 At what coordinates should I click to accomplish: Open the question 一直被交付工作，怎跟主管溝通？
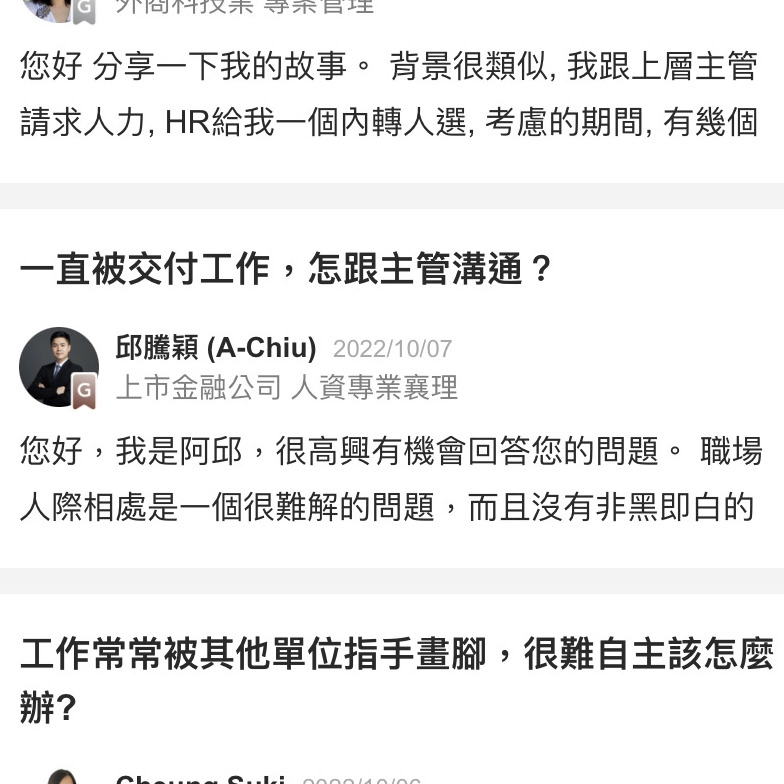point(287,268)
